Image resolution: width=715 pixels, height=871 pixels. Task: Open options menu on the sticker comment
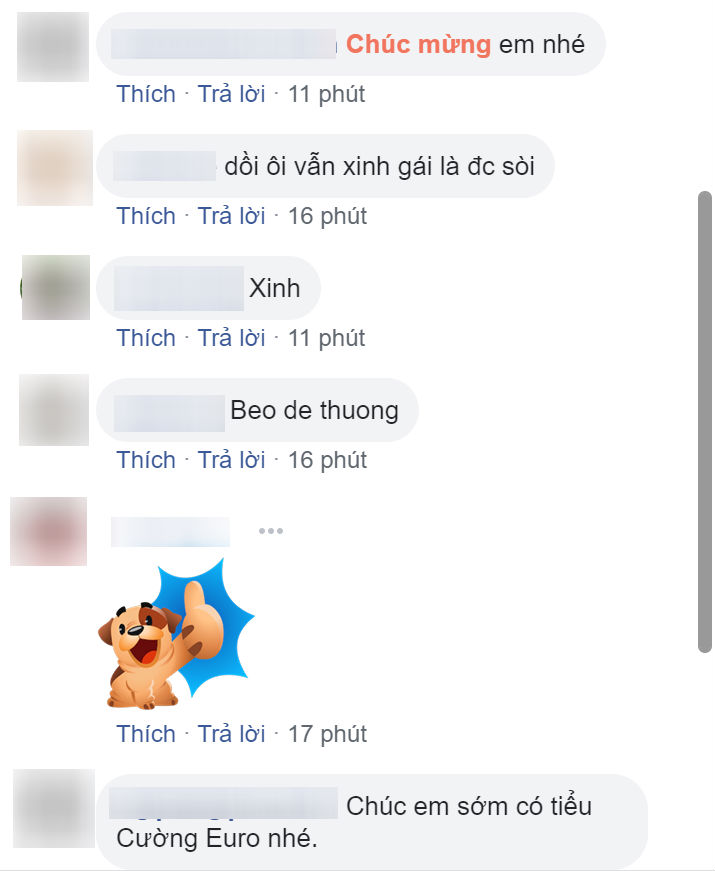point(270,531)
